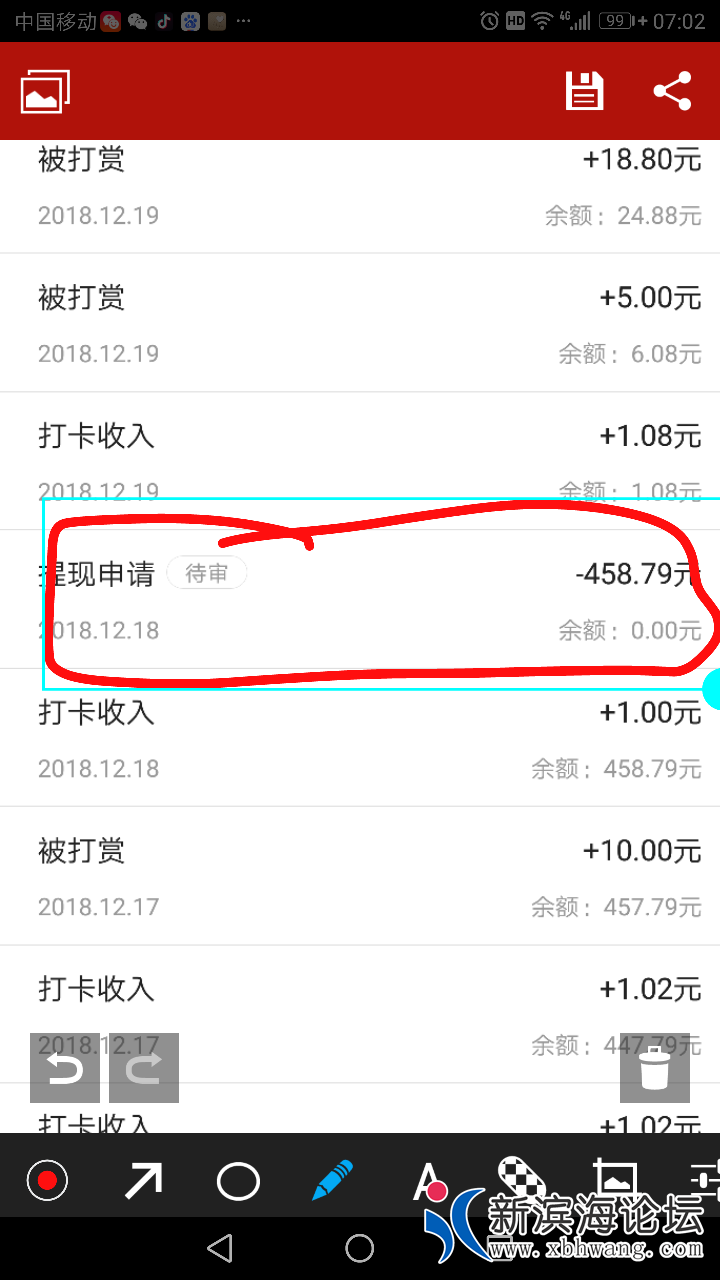Image resolution: width=720 pixels, height=1280 pixels.
Task: Undo the last drawing stroke
Action: pyautogui.click(x=66, y=1068)
